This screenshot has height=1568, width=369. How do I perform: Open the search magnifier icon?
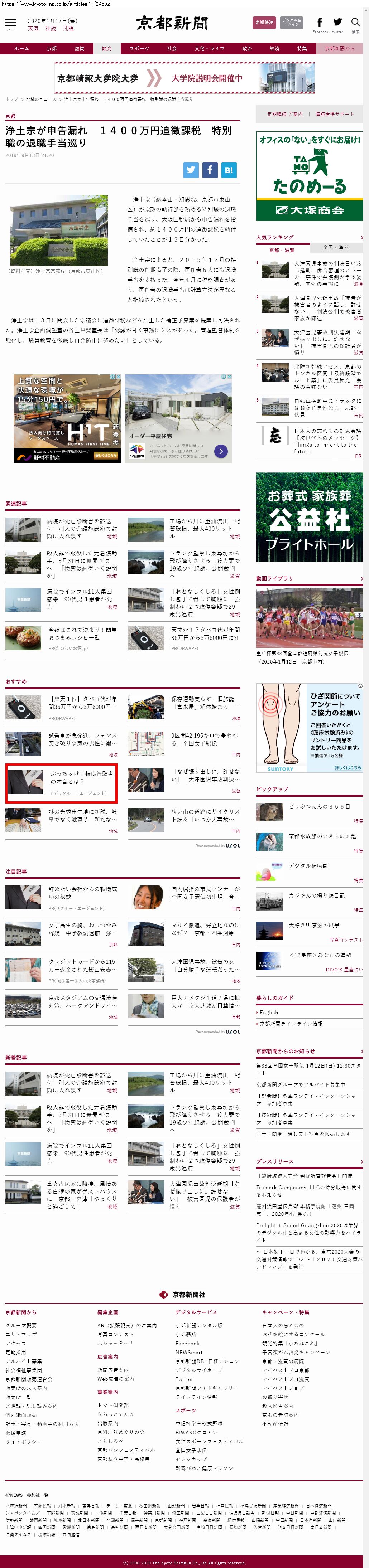point(356,23)
